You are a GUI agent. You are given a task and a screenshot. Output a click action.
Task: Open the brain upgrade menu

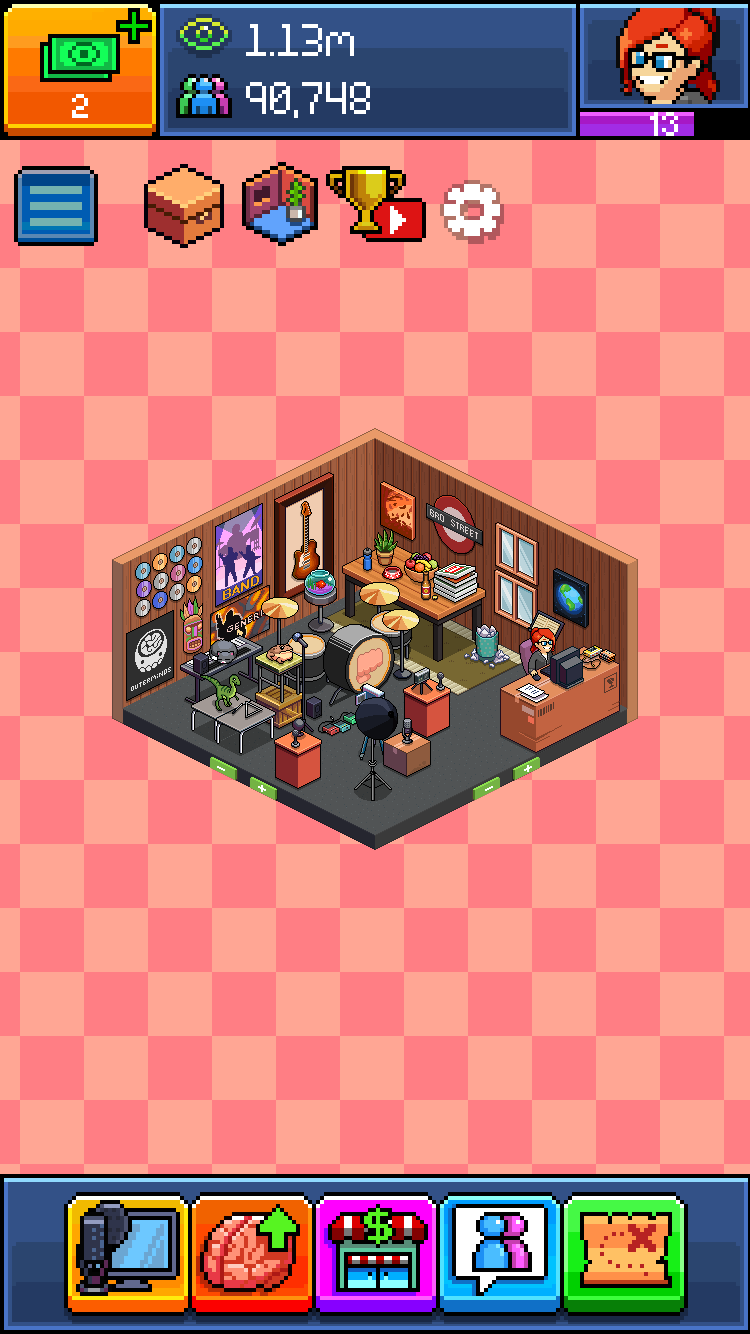click(252, 1252)
